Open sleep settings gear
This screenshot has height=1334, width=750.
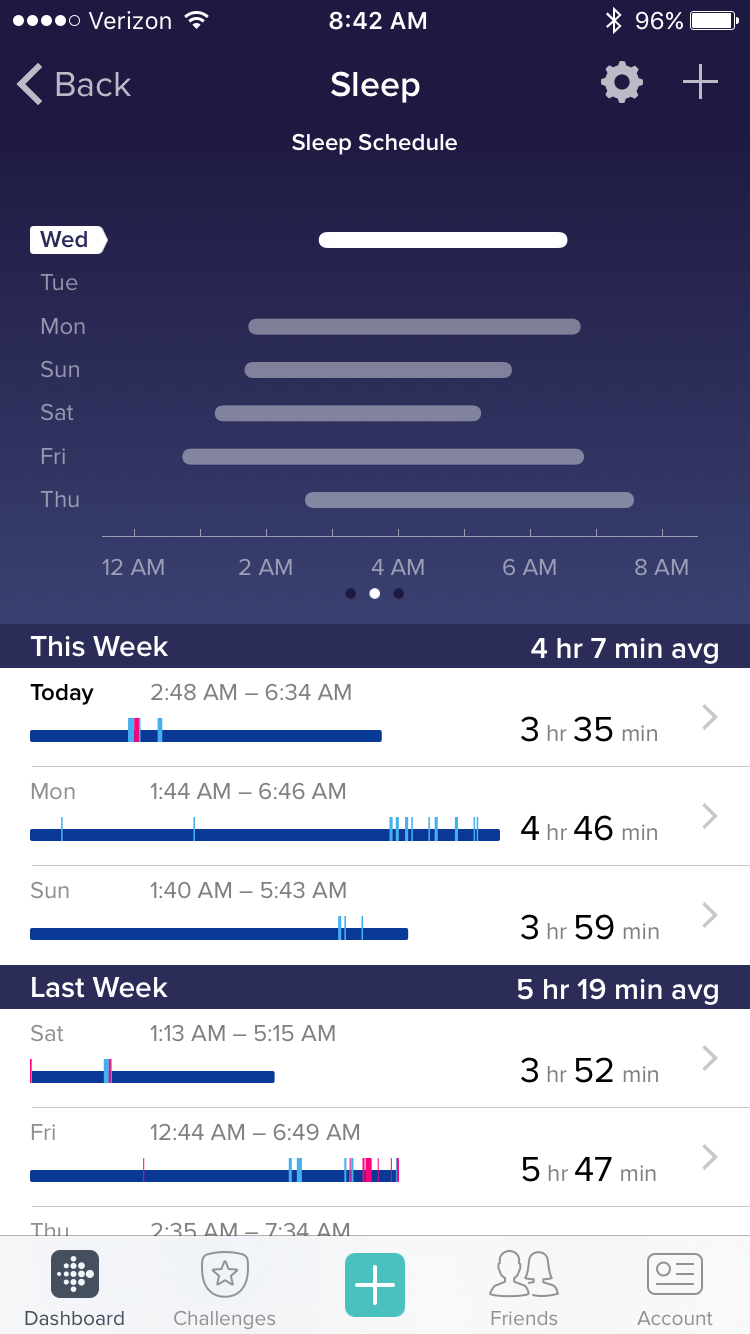621,83
